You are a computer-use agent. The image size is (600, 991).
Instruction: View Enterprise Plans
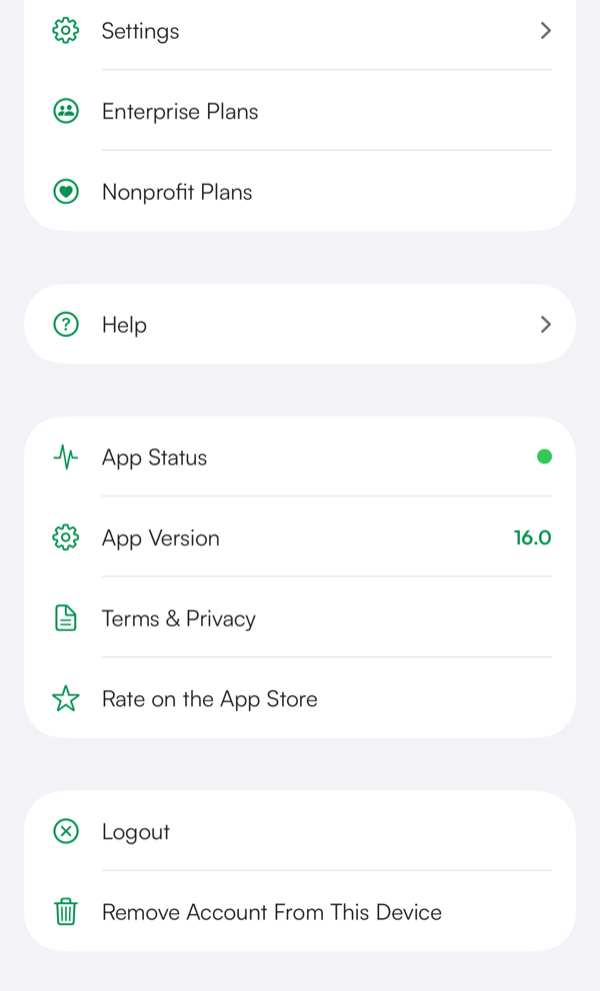click(300, 111)
